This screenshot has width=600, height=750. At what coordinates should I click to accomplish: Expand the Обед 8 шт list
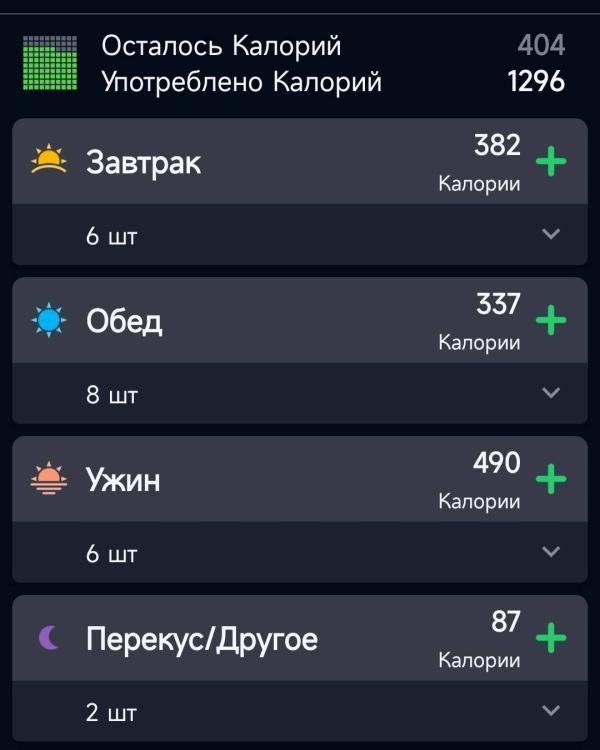[550, 393]
